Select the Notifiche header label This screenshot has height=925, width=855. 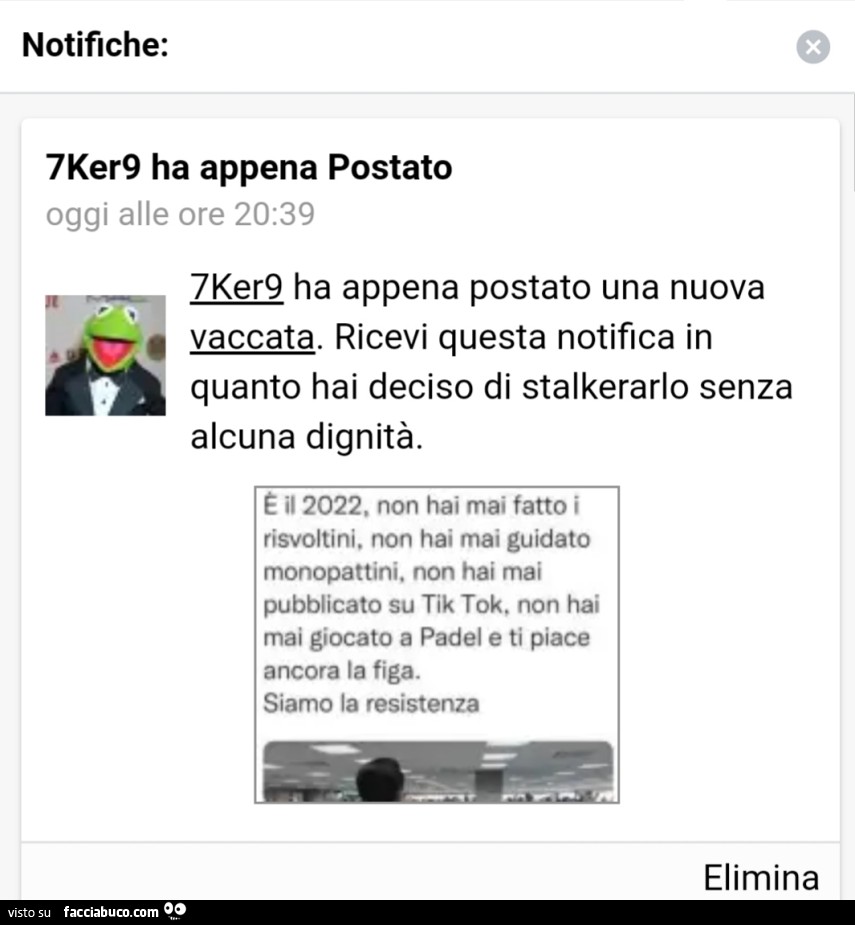tap(93, 45)
